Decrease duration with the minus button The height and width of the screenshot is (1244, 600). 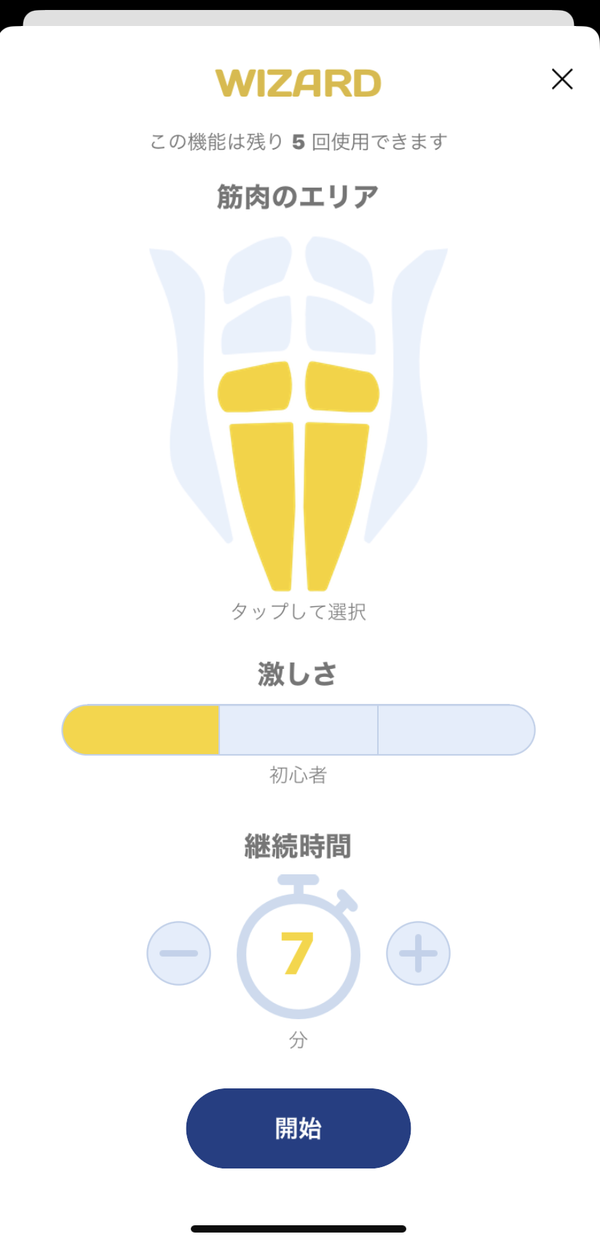click(x=179, y=953)
